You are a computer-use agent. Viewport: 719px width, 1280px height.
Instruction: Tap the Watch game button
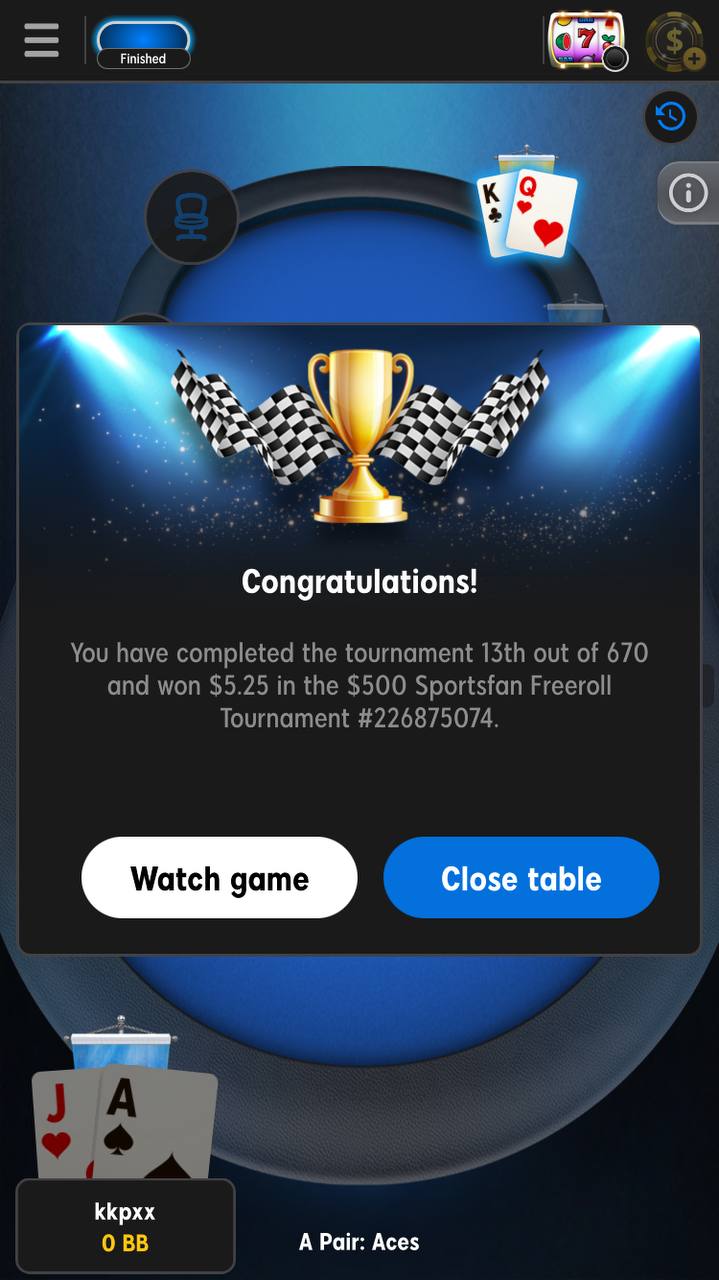coord(219,878)
